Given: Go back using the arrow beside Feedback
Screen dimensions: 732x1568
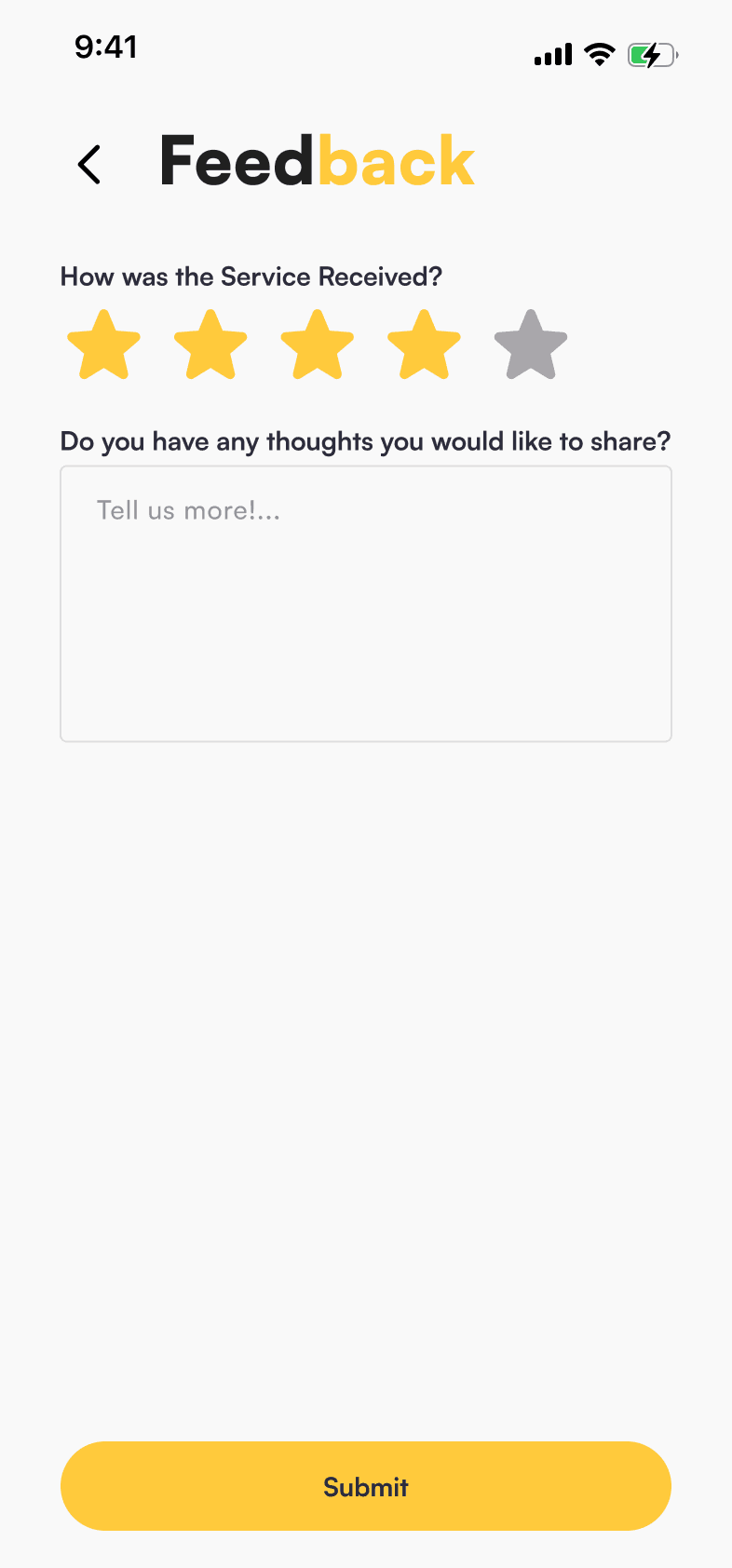Looking at the screenshot, I should [88, 165].
